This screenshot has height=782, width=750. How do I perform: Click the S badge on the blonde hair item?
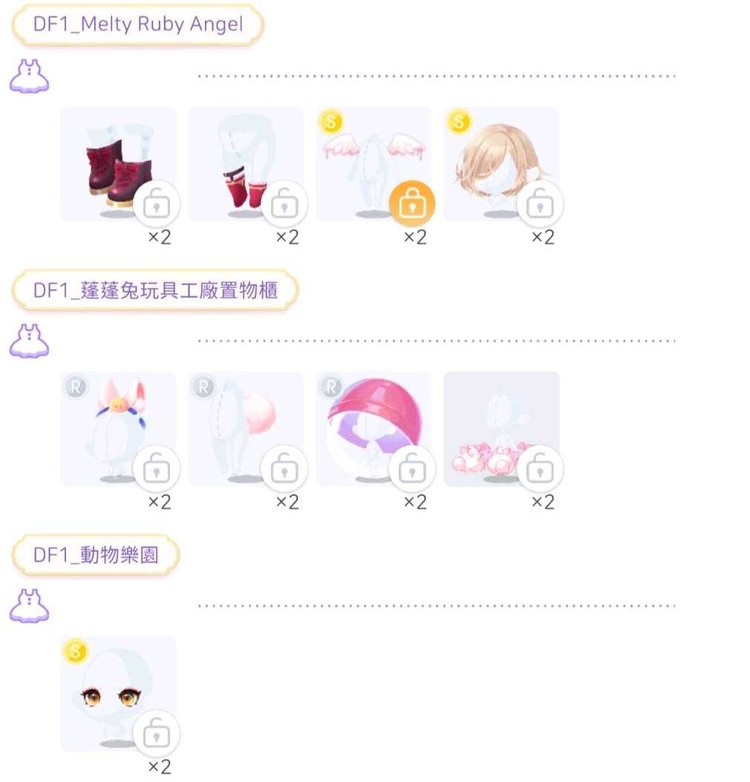click(x=459, y=120)
